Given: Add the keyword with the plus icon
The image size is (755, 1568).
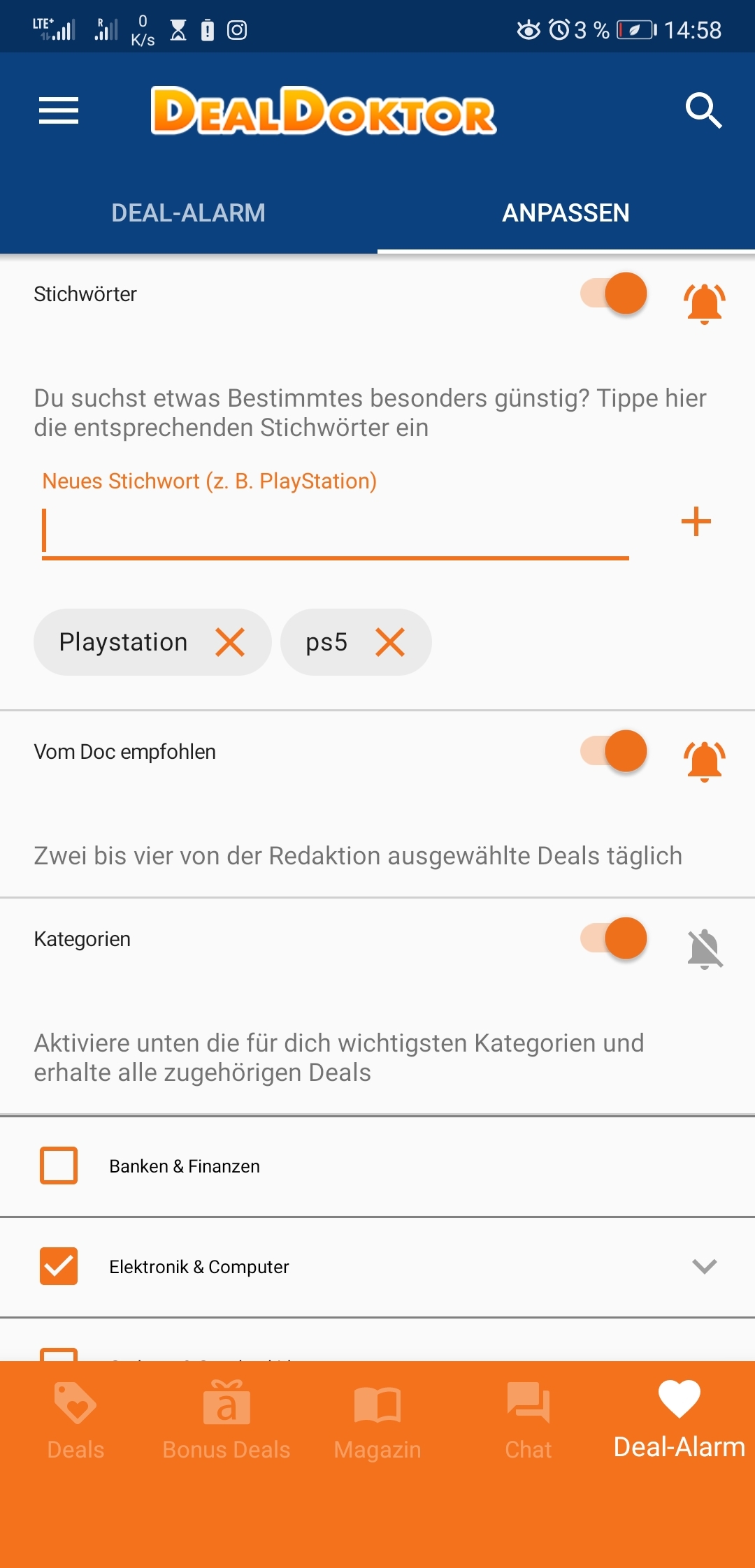Looking at the screenshot, I should click(x=696, y=521).
